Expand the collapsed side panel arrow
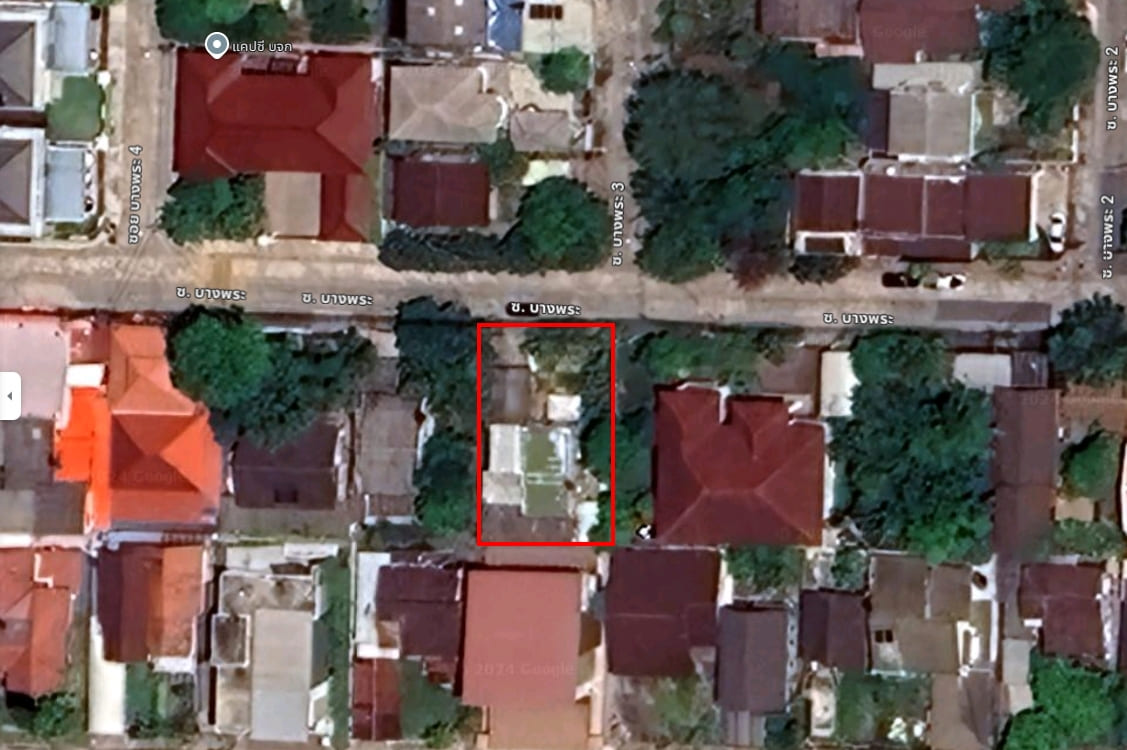This screenshot has height=750, width=1127. click(9, 396)
